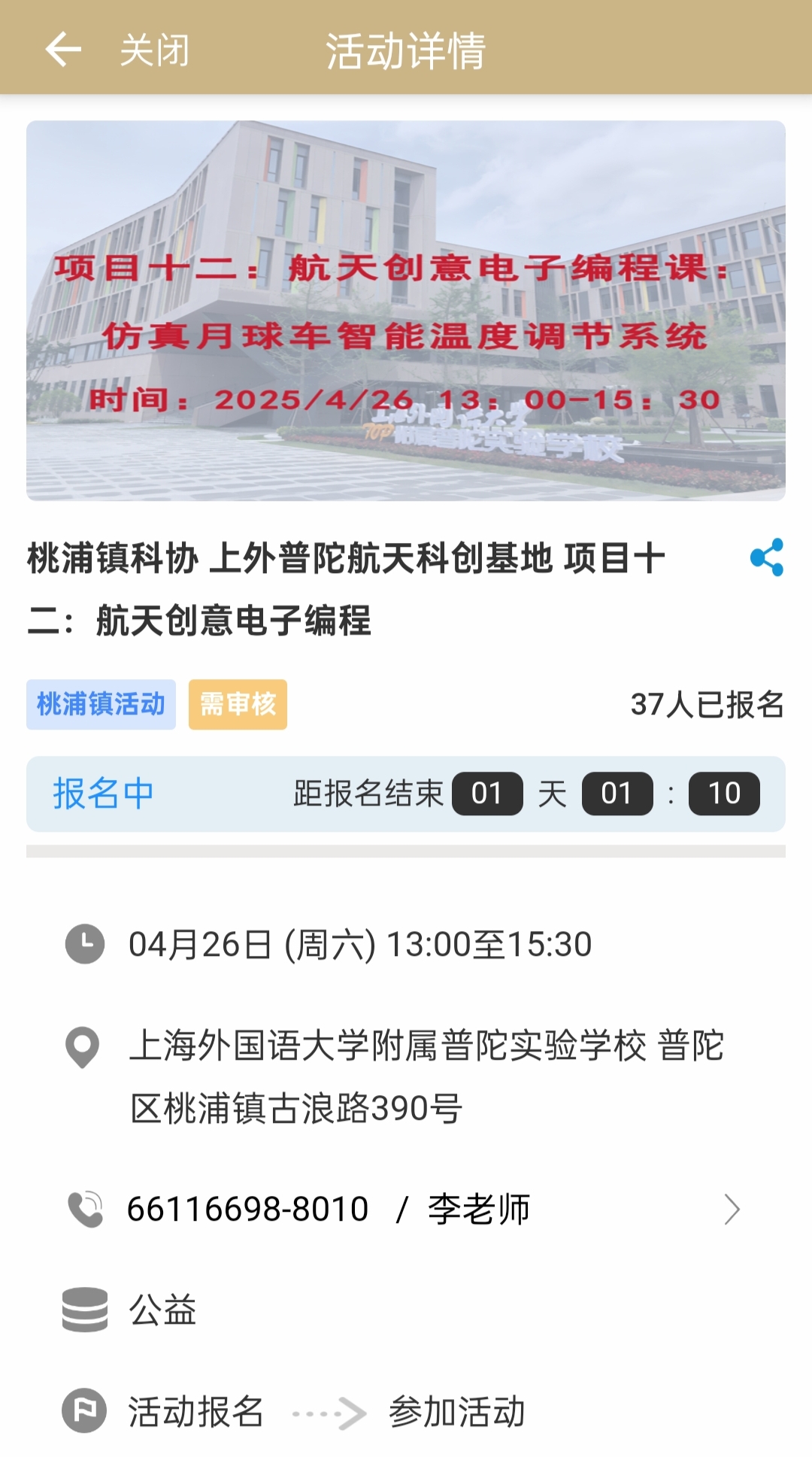Screen dimensions: 812x1457
Task: Open the activity location address
Action: point(426,1076)
